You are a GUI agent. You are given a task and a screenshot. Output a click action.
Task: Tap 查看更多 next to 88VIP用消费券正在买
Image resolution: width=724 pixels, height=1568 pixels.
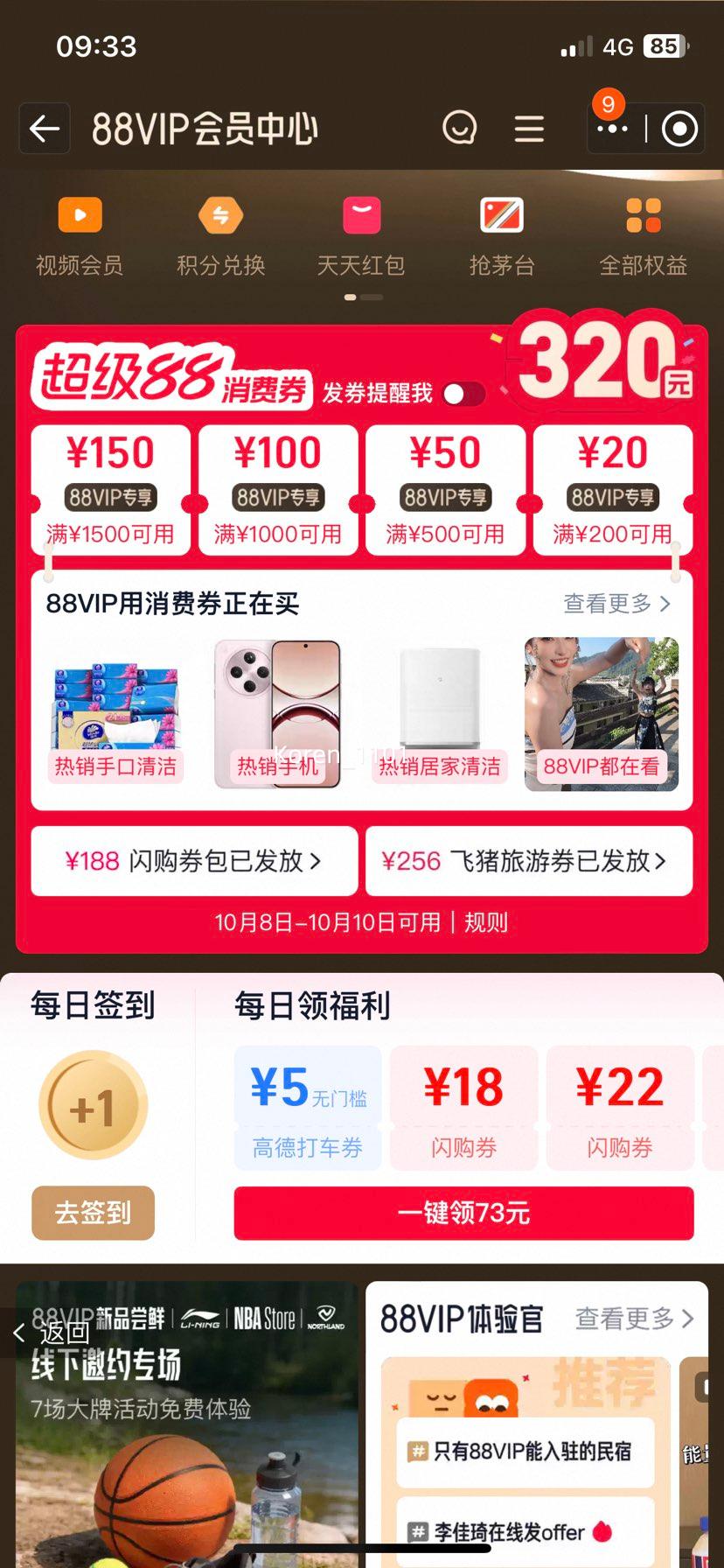[616, 604]
